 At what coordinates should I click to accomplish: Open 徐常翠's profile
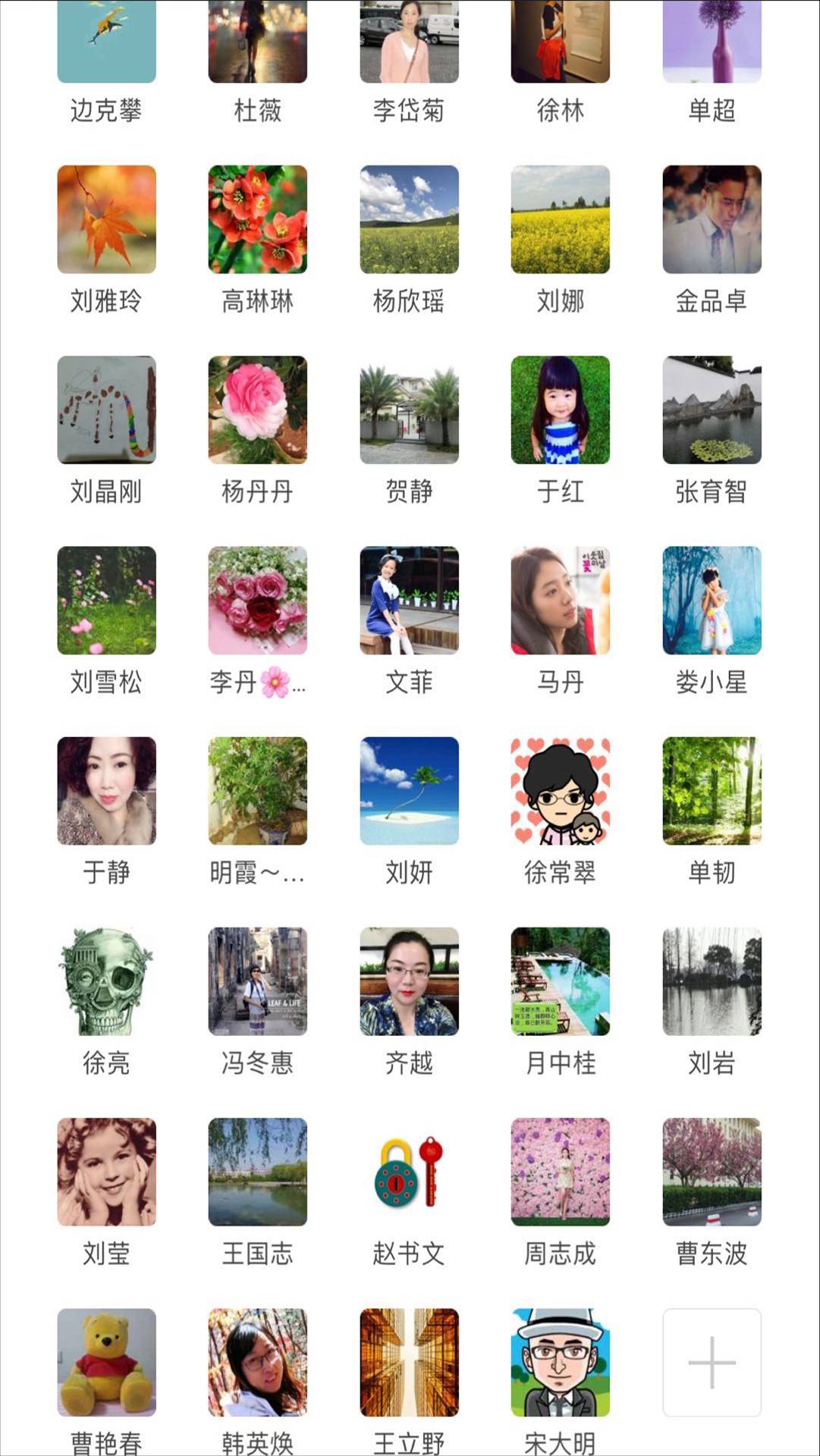click(560, 790)
